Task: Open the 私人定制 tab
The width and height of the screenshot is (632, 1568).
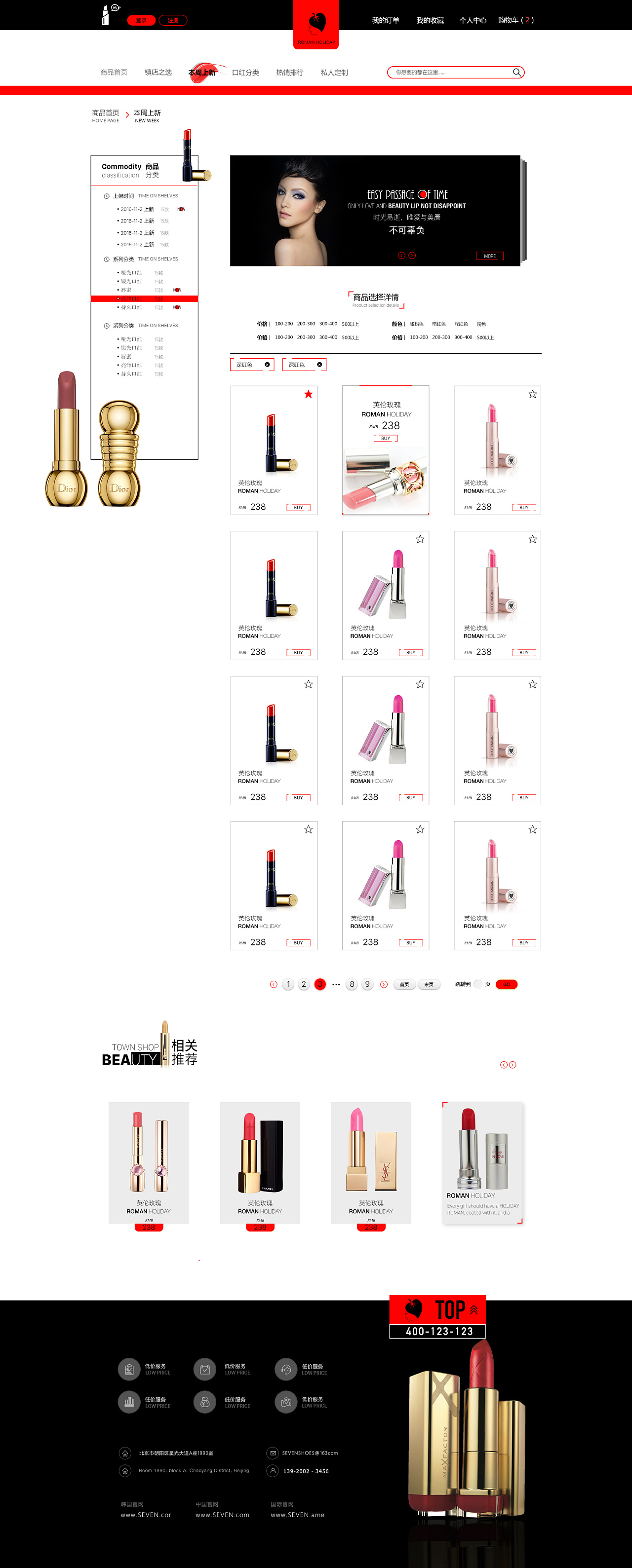Action: 334,73
